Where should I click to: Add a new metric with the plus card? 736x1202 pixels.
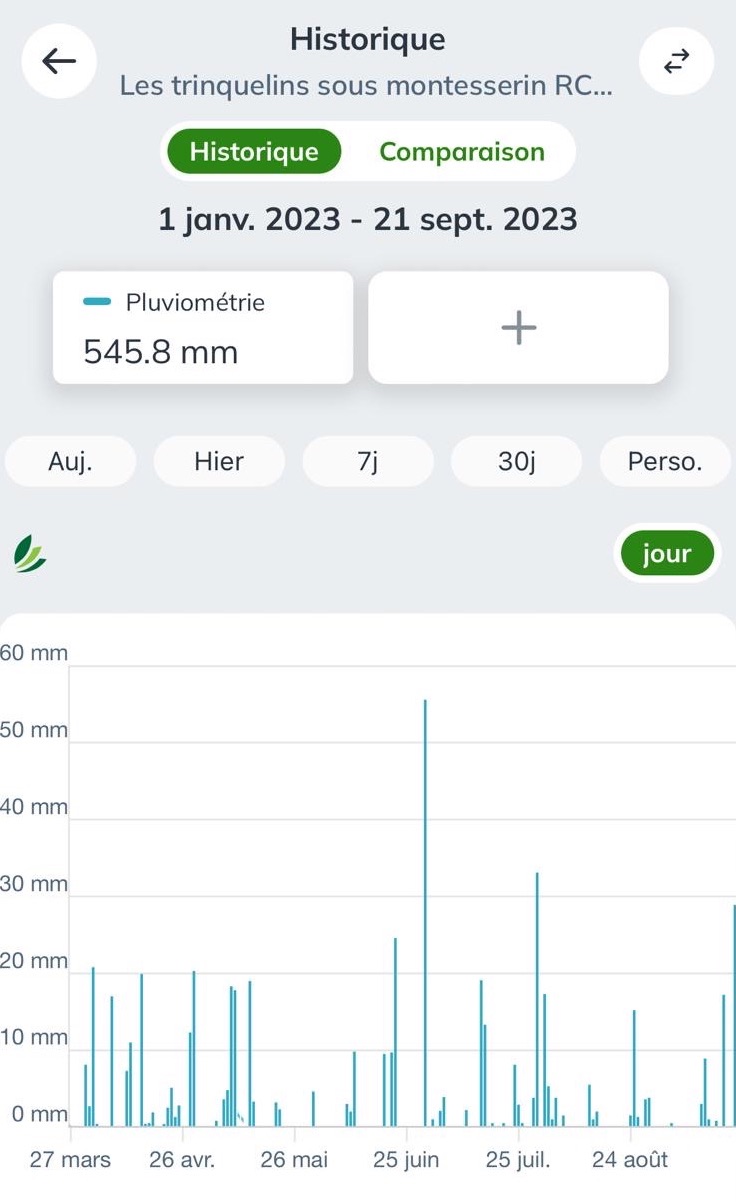click(518, 328)
